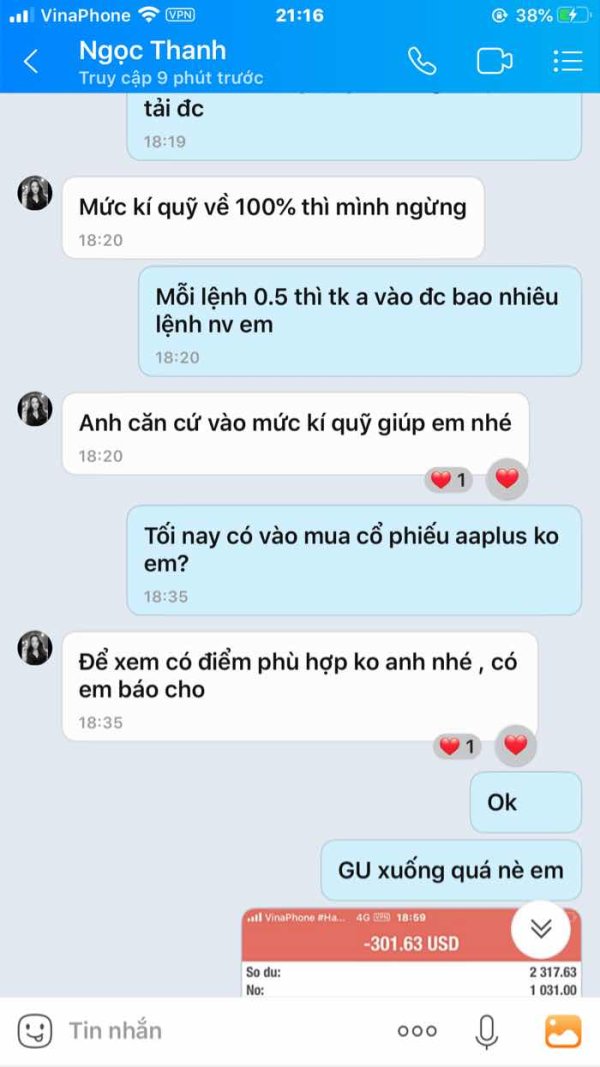The width and height of the screenshot is (600, 1067).
Task: Open more attachment options
Action: pos(416,1032)
